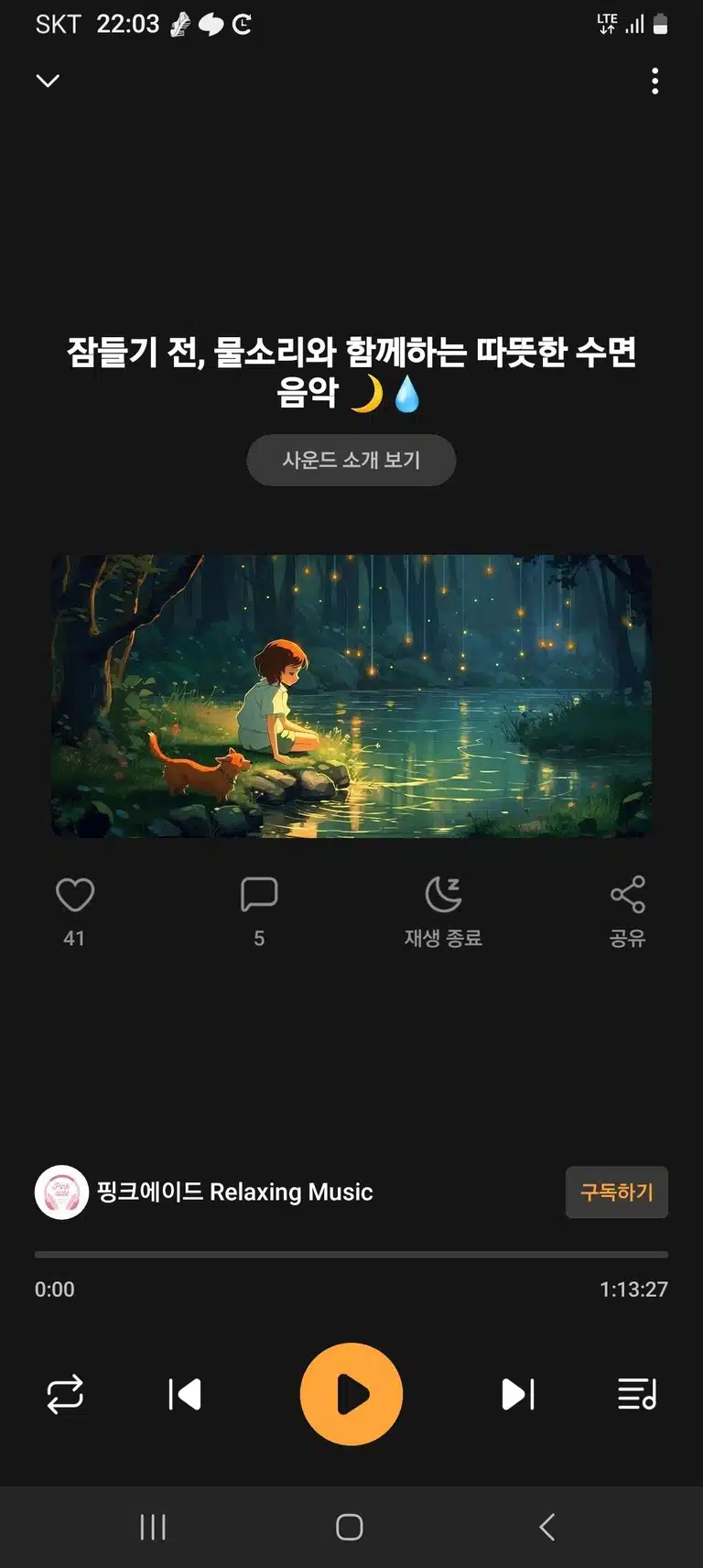This screenshot has height=1568, width=703.
Task: Skip to the previous track
Action: (185, 1394)
